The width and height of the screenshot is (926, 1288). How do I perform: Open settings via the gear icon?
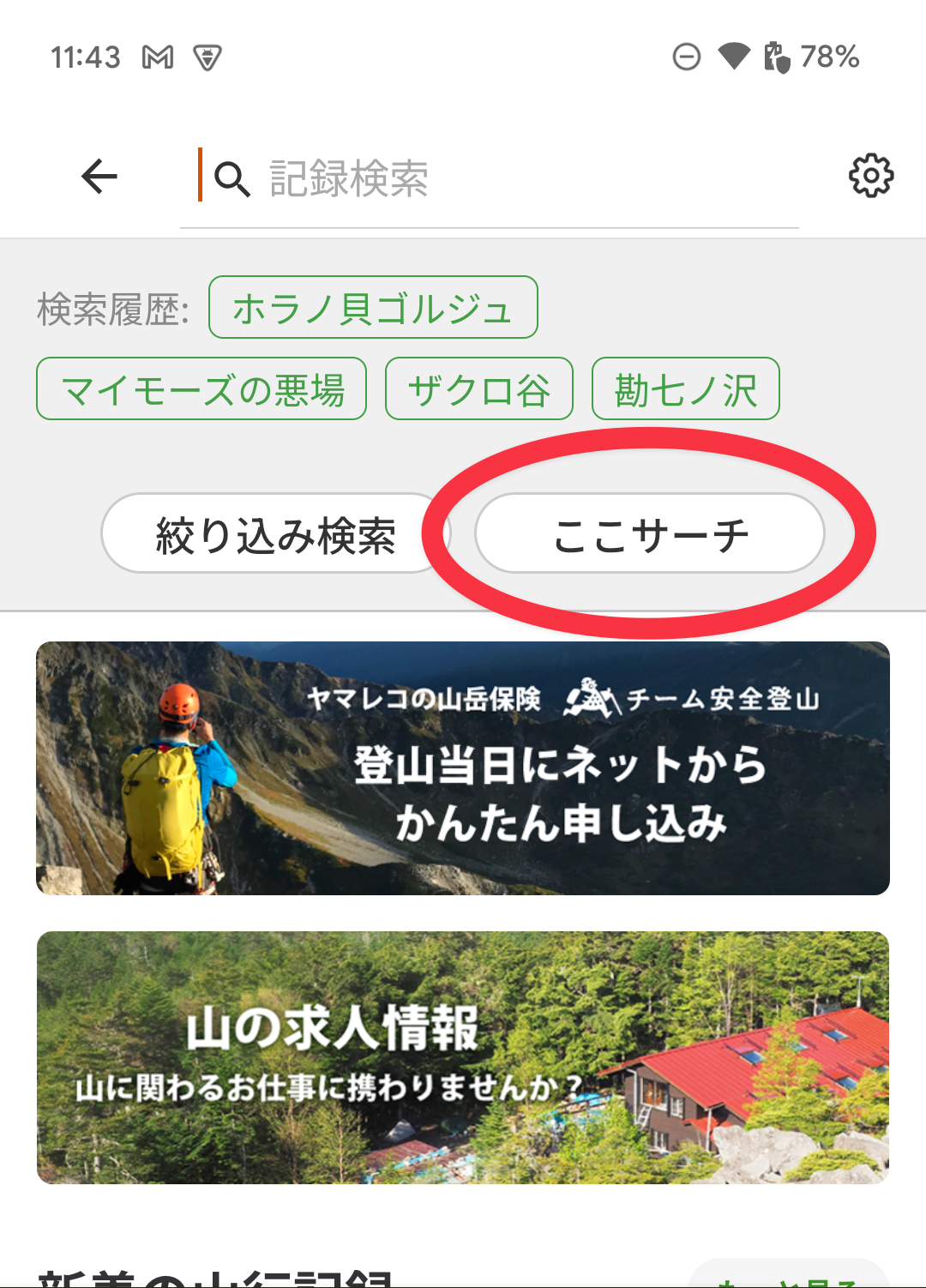click(870, 176)
